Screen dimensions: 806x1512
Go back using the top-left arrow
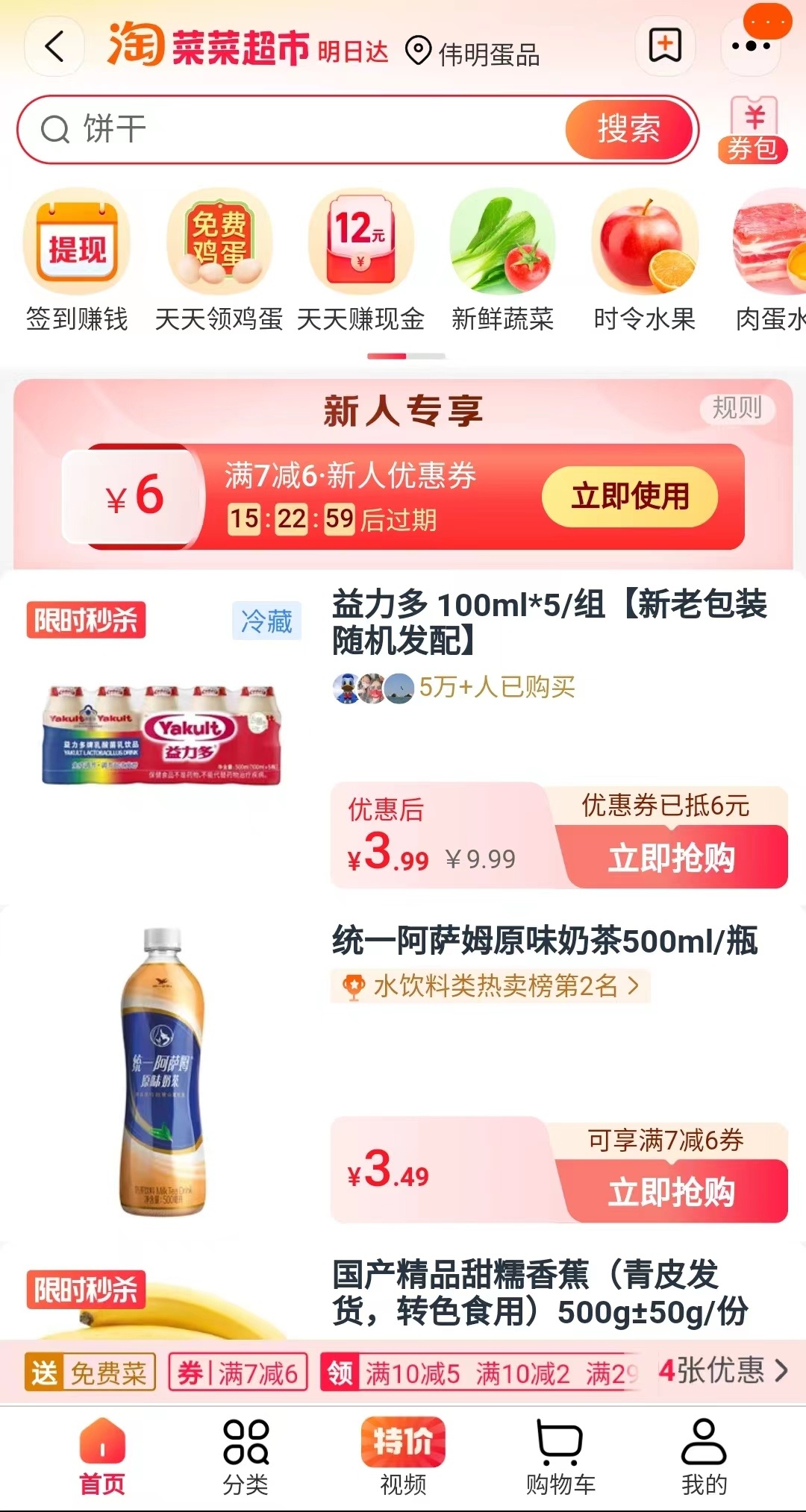point(54,48)
